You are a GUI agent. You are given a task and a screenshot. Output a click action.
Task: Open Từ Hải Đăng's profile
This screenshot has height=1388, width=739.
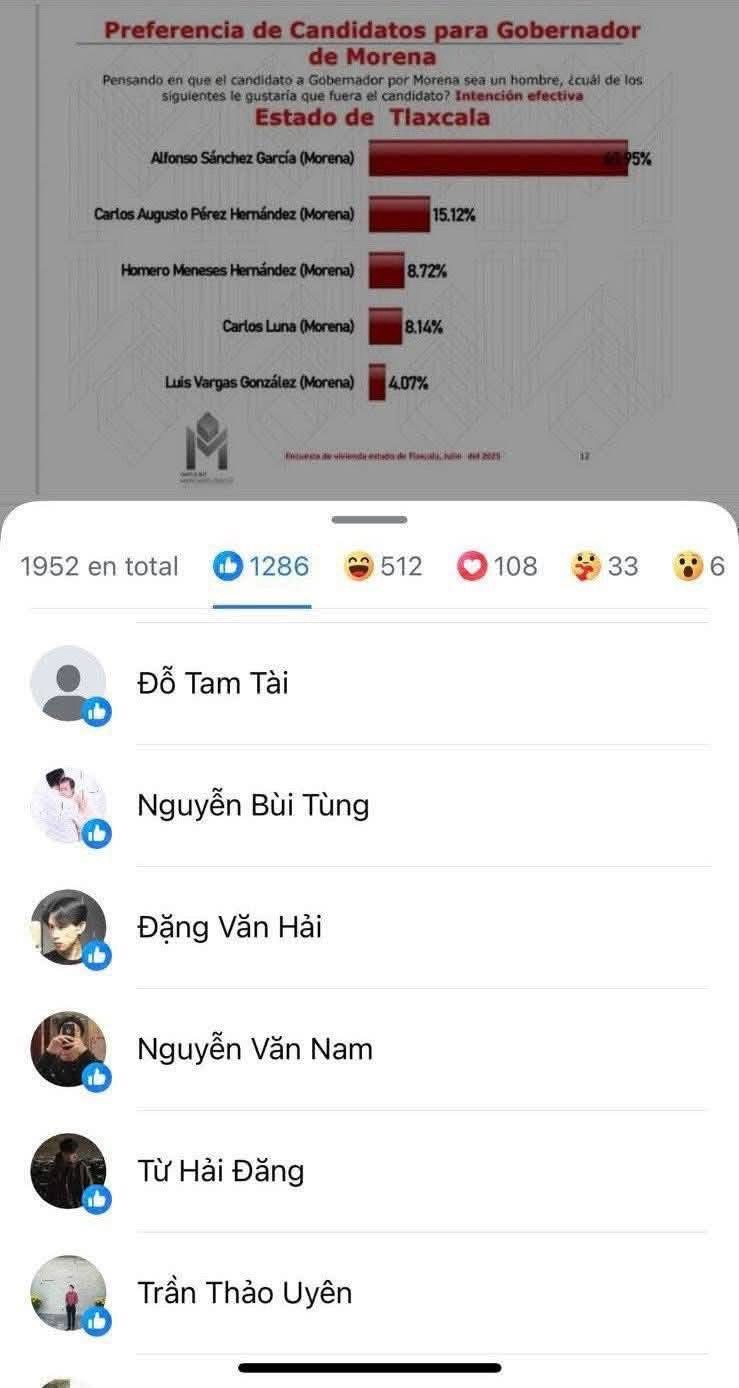[220, 1172]
